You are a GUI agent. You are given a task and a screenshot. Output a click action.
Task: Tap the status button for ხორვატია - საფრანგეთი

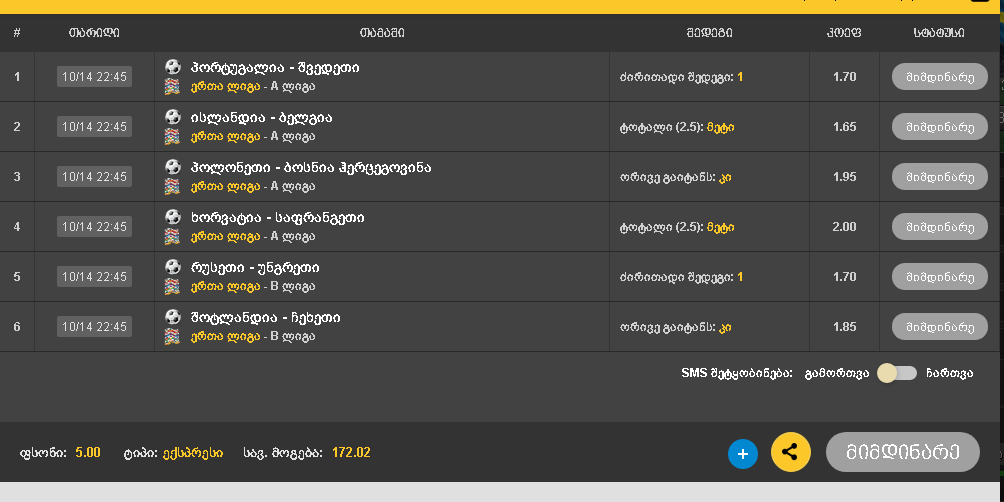(x=939, y=227)
